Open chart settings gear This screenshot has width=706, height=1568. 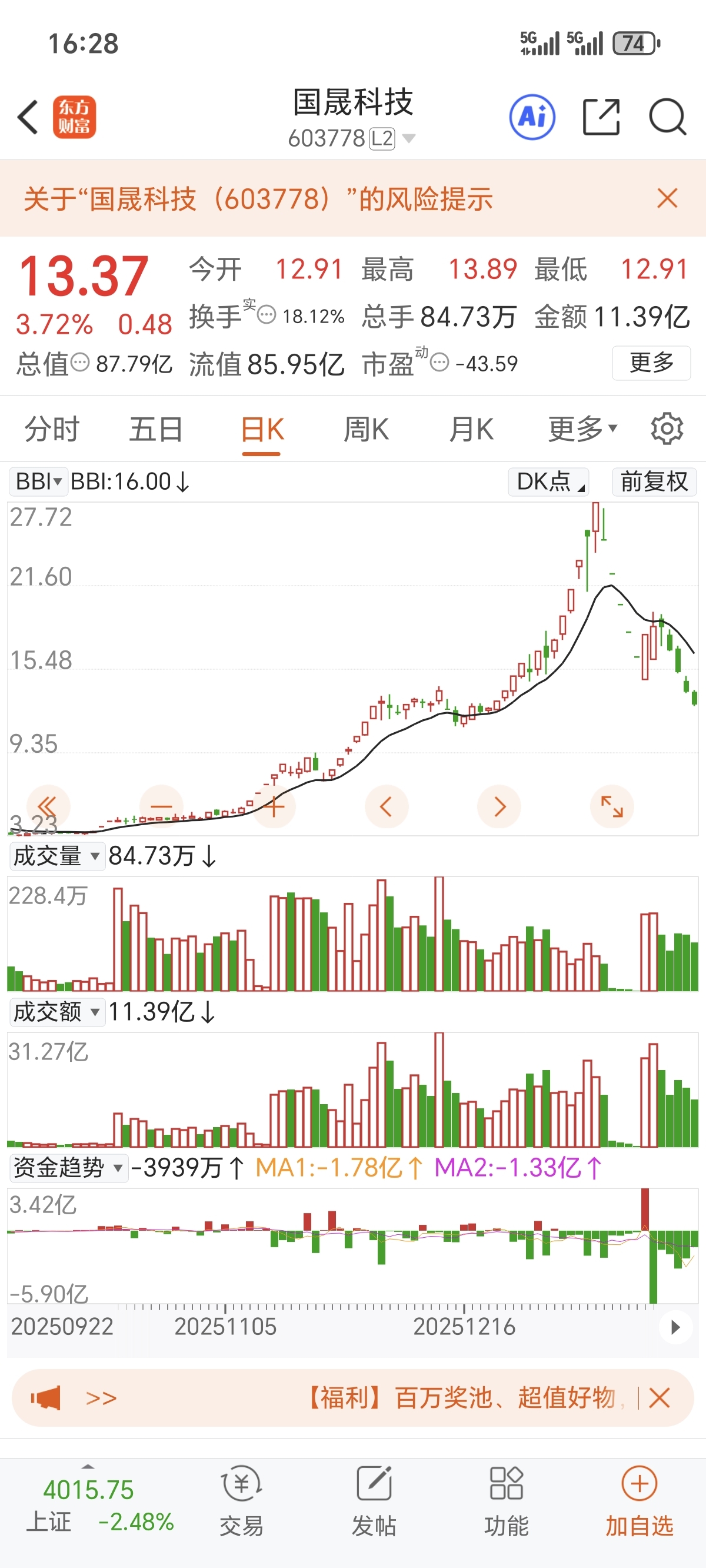tap(667, 429)
